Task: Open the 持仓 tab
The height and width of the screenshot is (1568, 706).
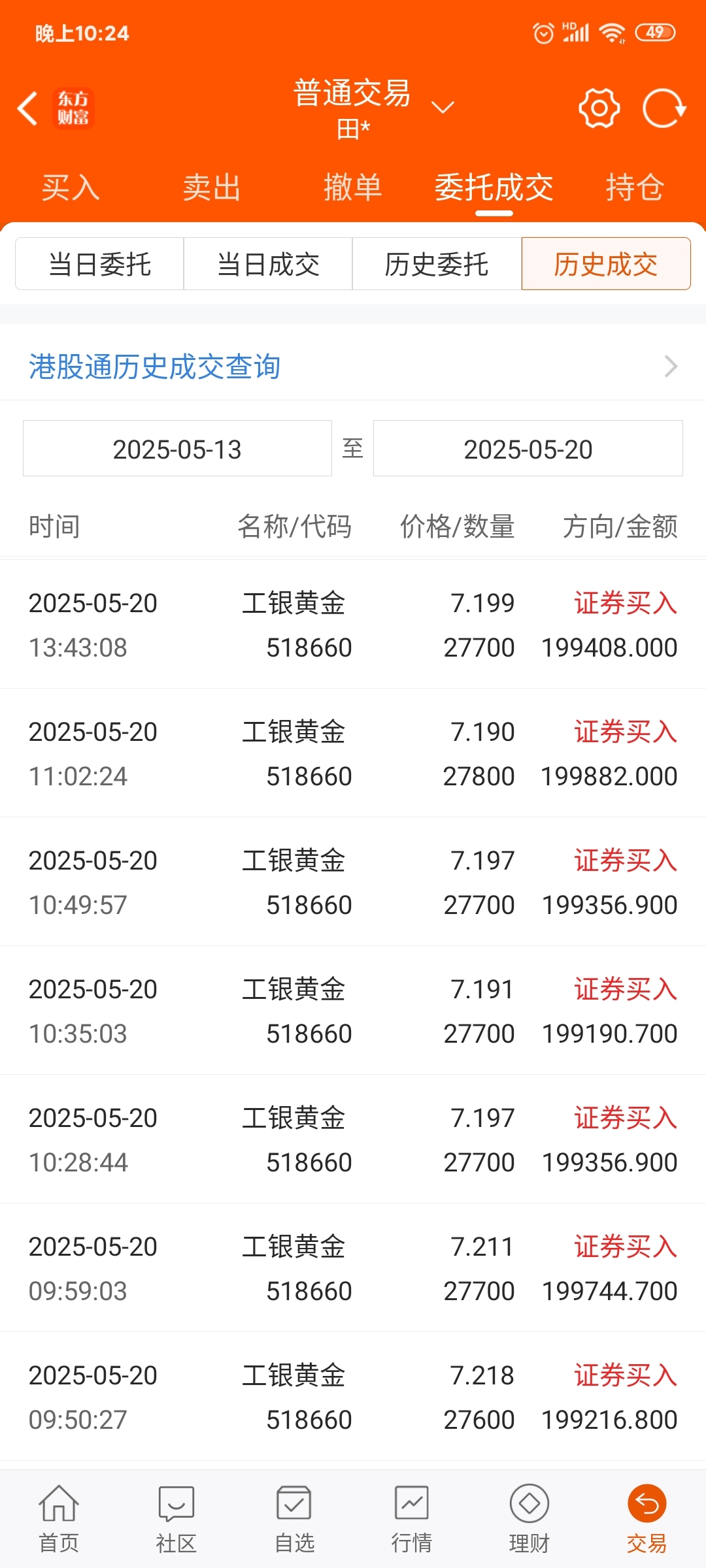Action: click(x=635, y=188)
